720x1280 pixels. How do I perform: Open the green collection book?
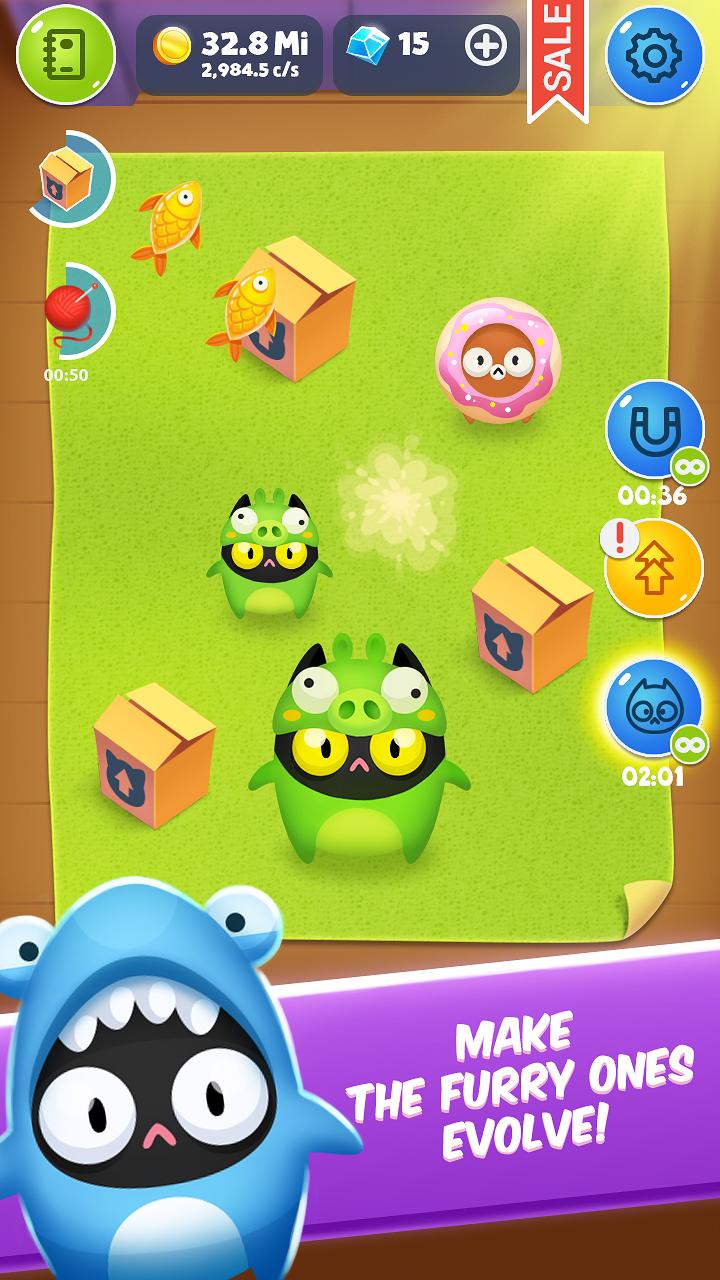coord(66,51)
